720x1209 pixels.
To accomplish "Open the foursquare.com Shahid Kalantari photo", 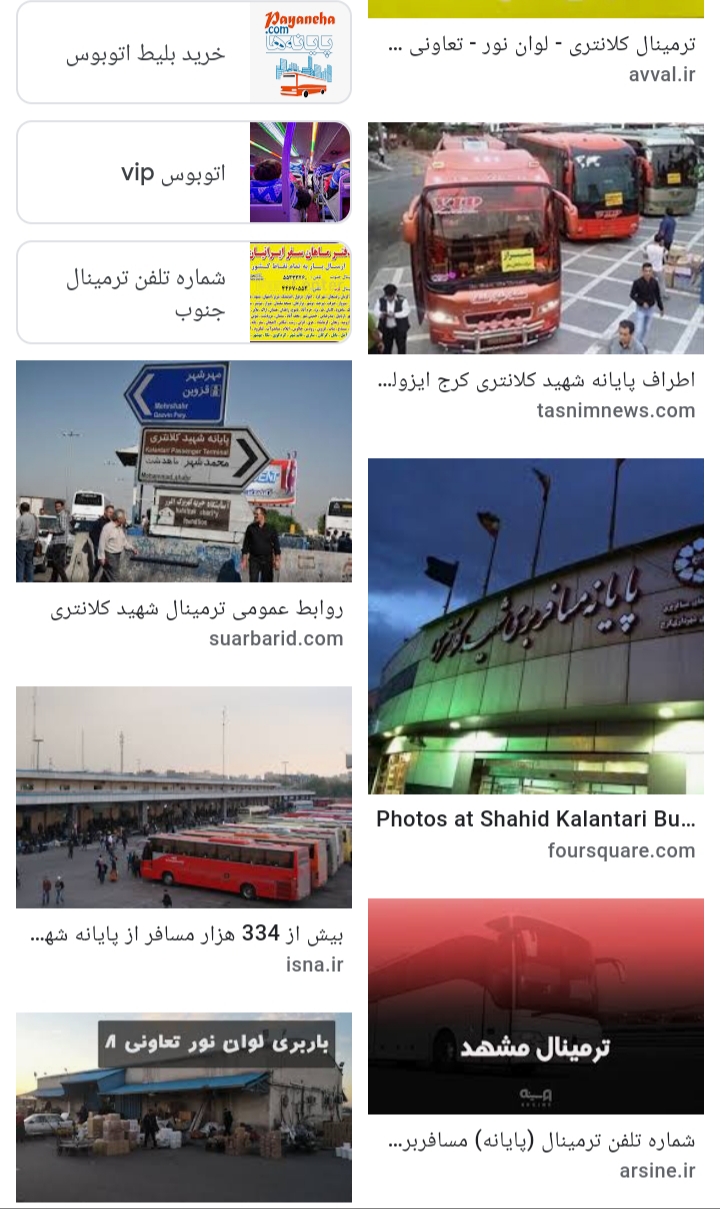I will [535, 626].
